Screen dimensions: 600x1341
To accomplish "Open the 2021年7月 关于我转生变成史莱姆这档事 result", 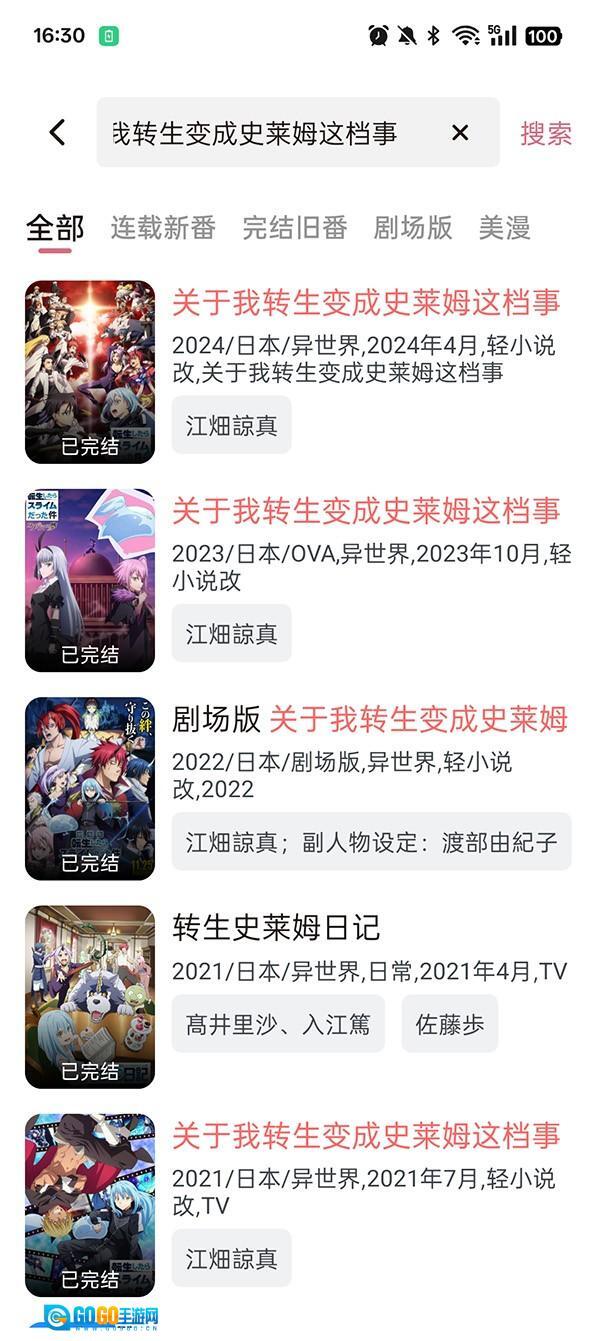I will click(365, 1135).
